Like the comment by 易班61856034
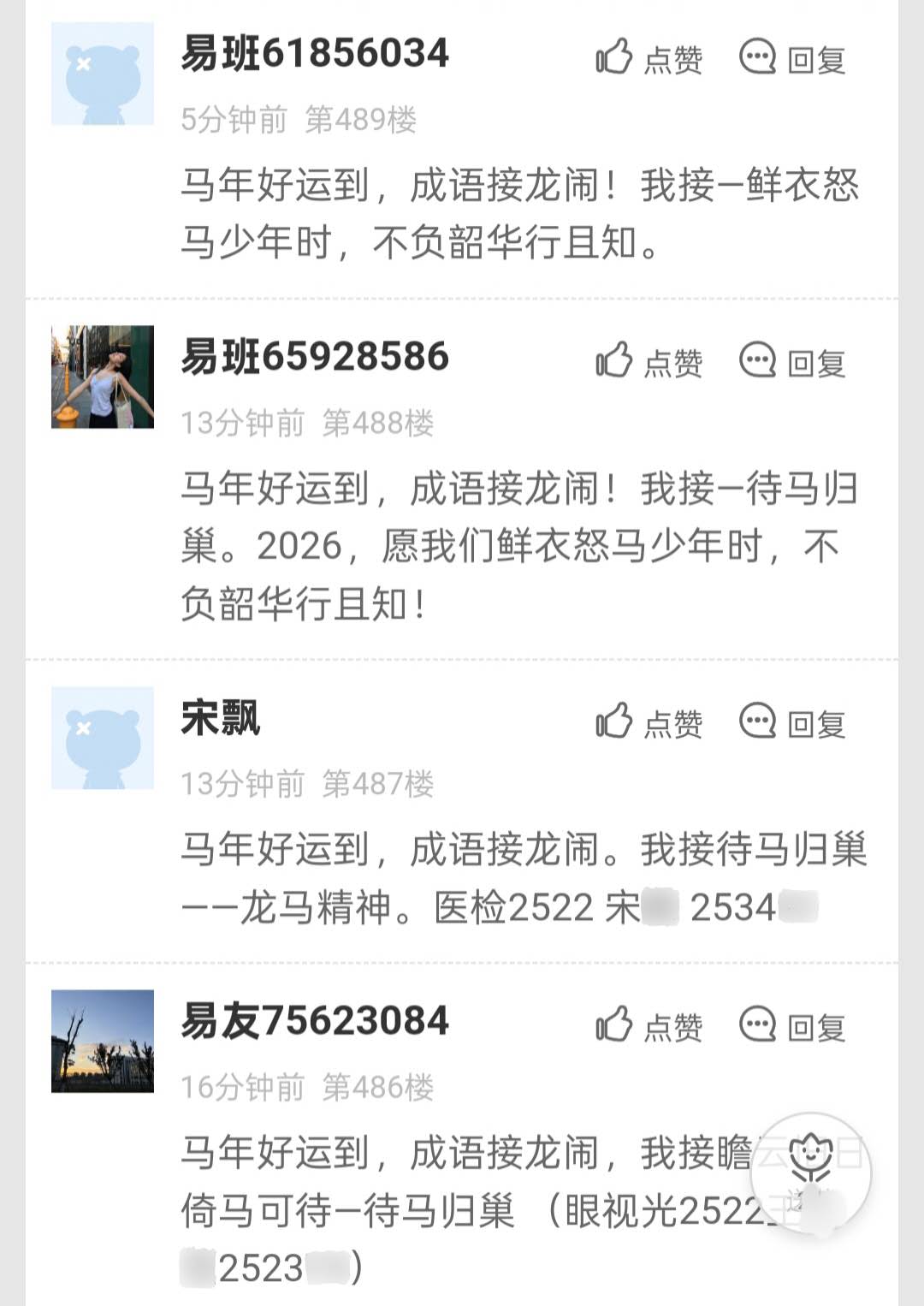This screenshot has width=924, height=1306. coord(649,58)
